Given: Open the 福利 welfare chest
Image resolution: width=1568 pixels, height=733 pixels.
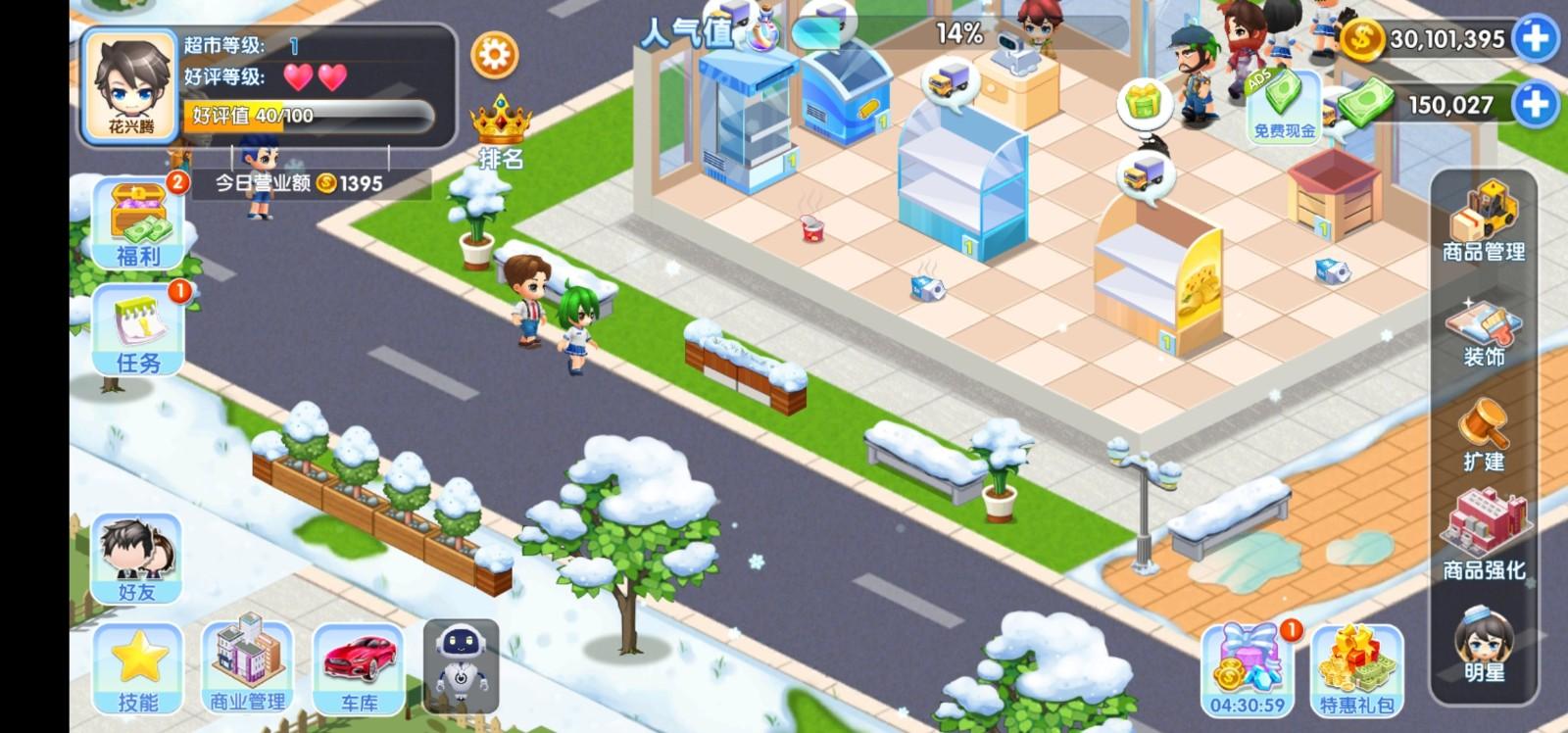Looking at the screenshot, I should tap(137, 223).
